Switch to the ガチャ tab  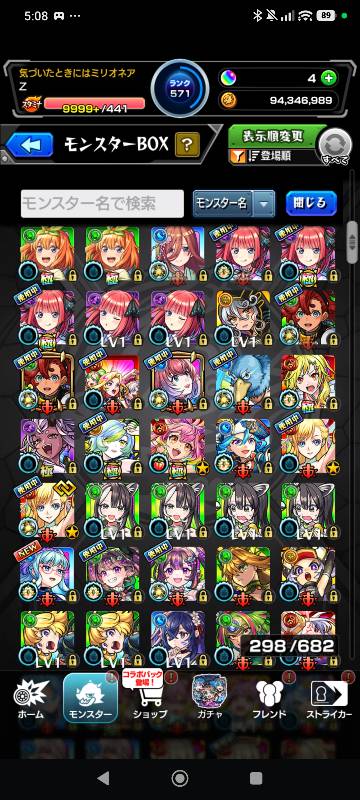point(210,699)
